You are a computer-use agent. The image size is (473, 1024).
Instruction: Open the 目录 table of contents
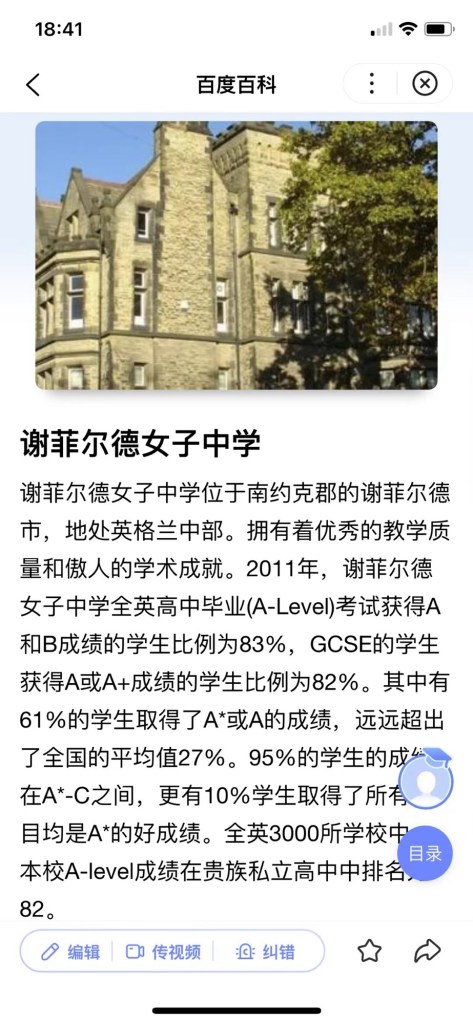point(425,853)
